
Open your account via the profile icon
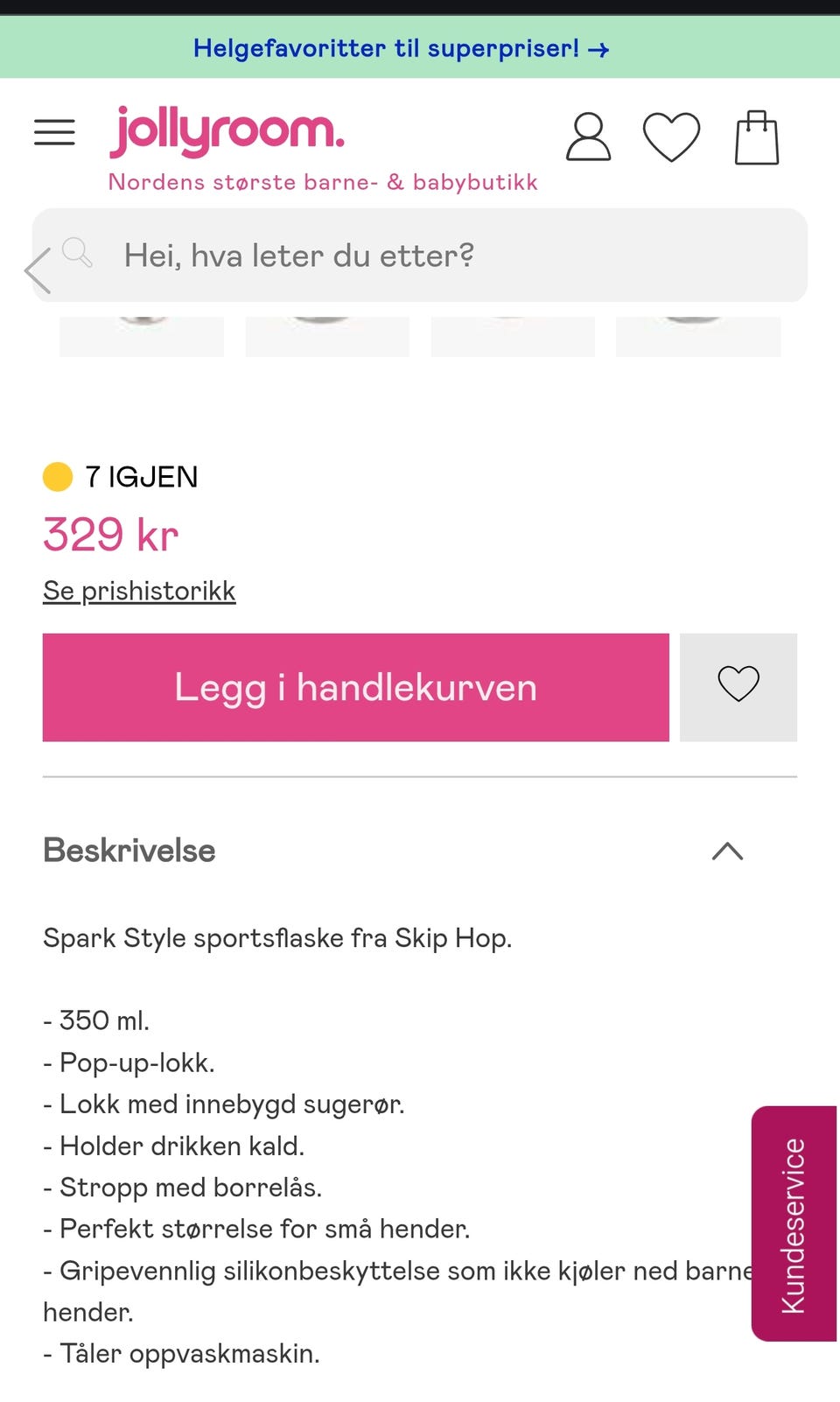click(x=588, y=137)
